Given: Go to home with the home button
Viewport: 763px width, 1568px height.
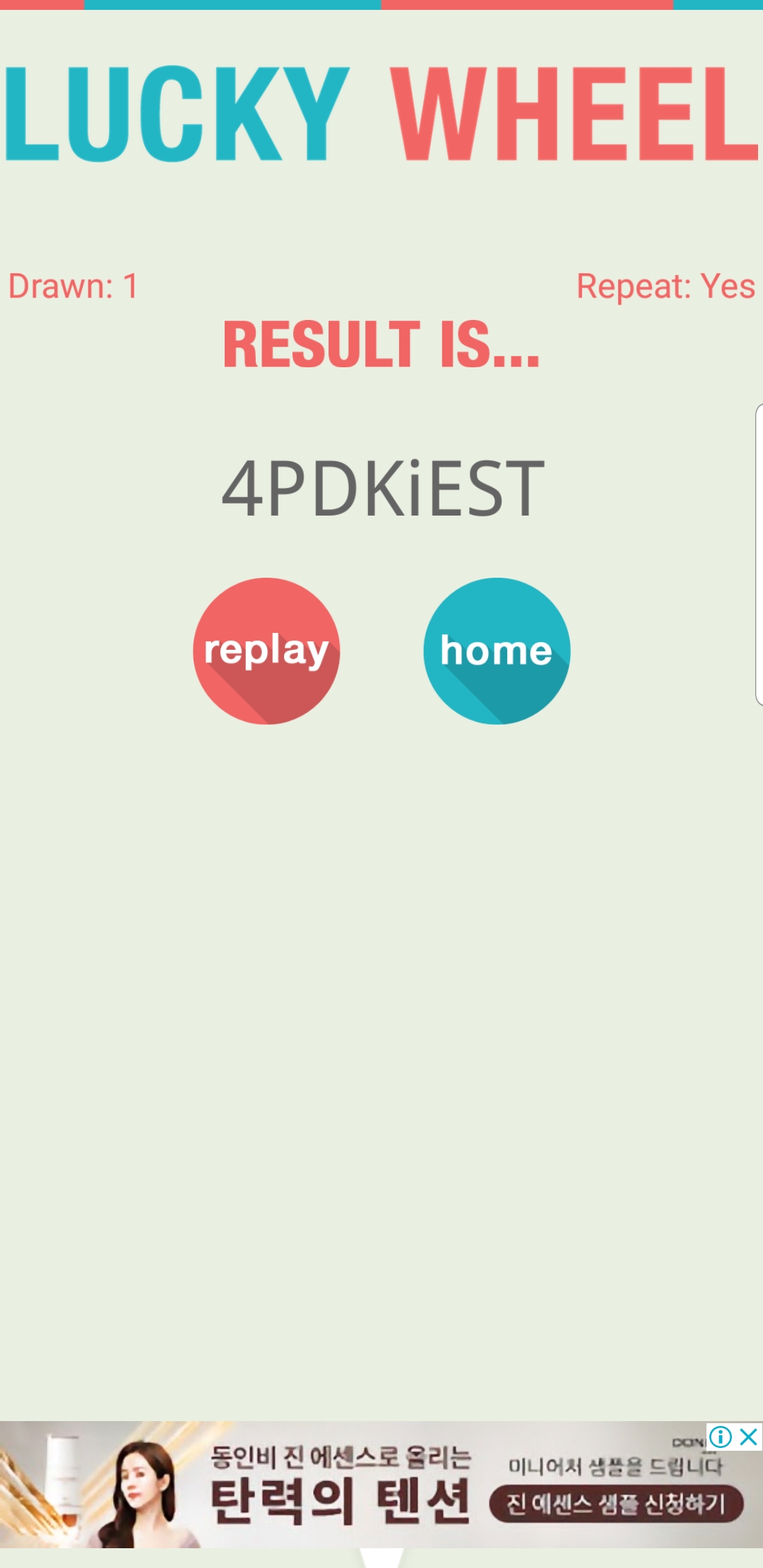Looking at the screenshot, I should pos(497,651).
